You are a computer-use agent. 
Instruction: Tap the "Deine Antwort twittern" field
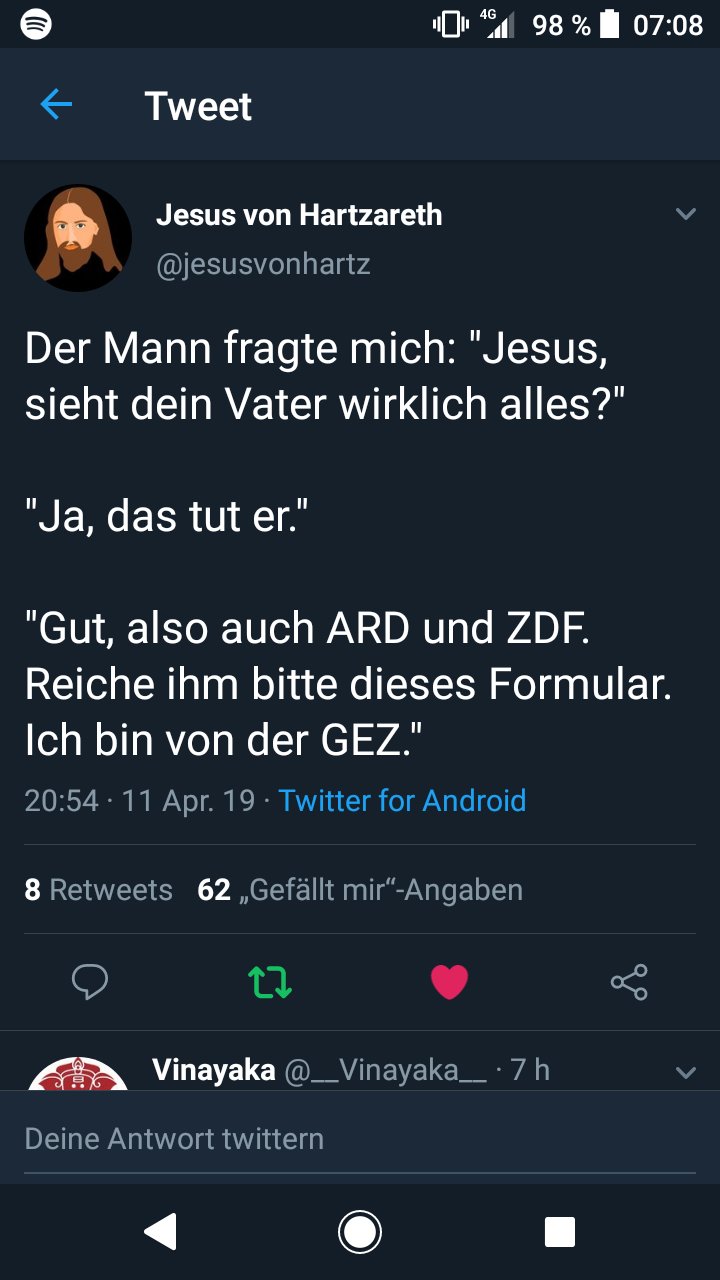pyautogui.click(x=360, y=1139)
